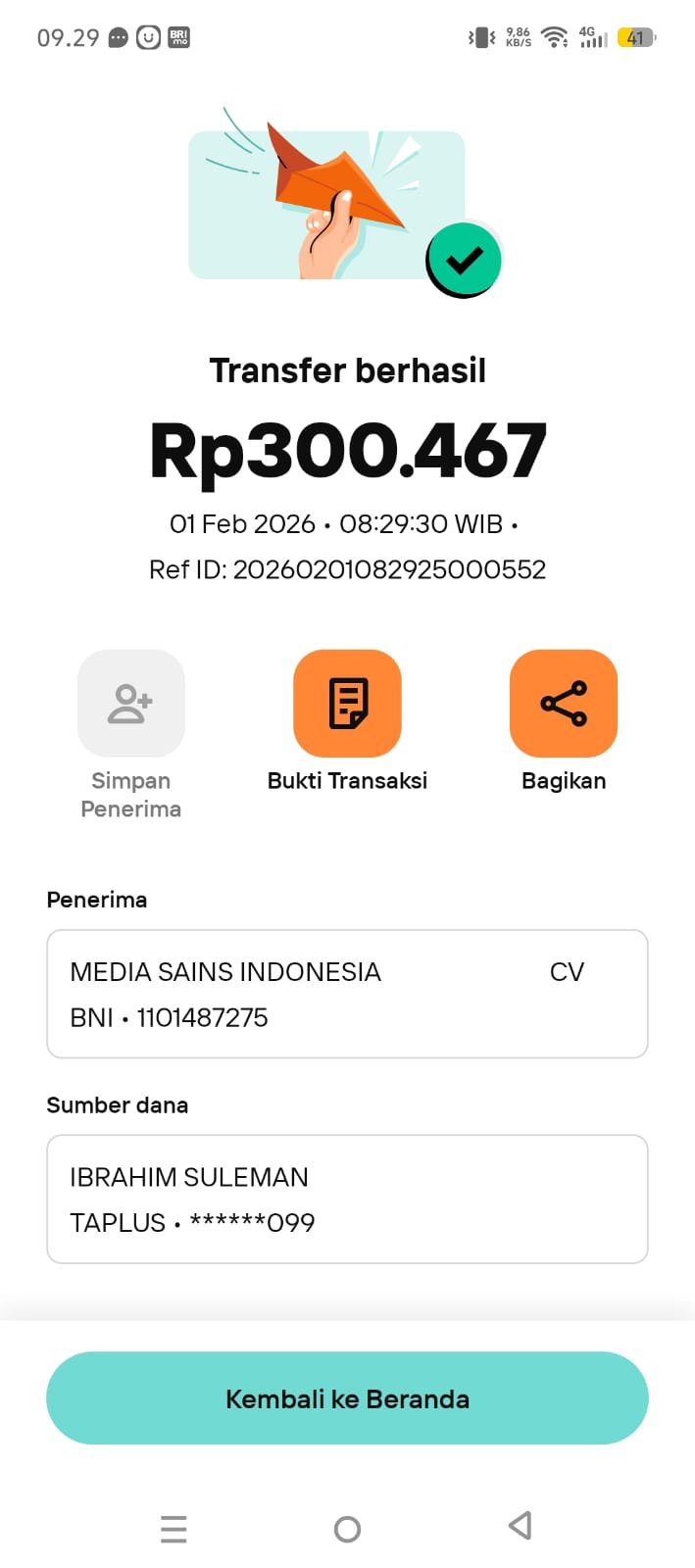695x1568 pixels.
Task: Share the transfer via Bagikan
Action: click(563, 704)
